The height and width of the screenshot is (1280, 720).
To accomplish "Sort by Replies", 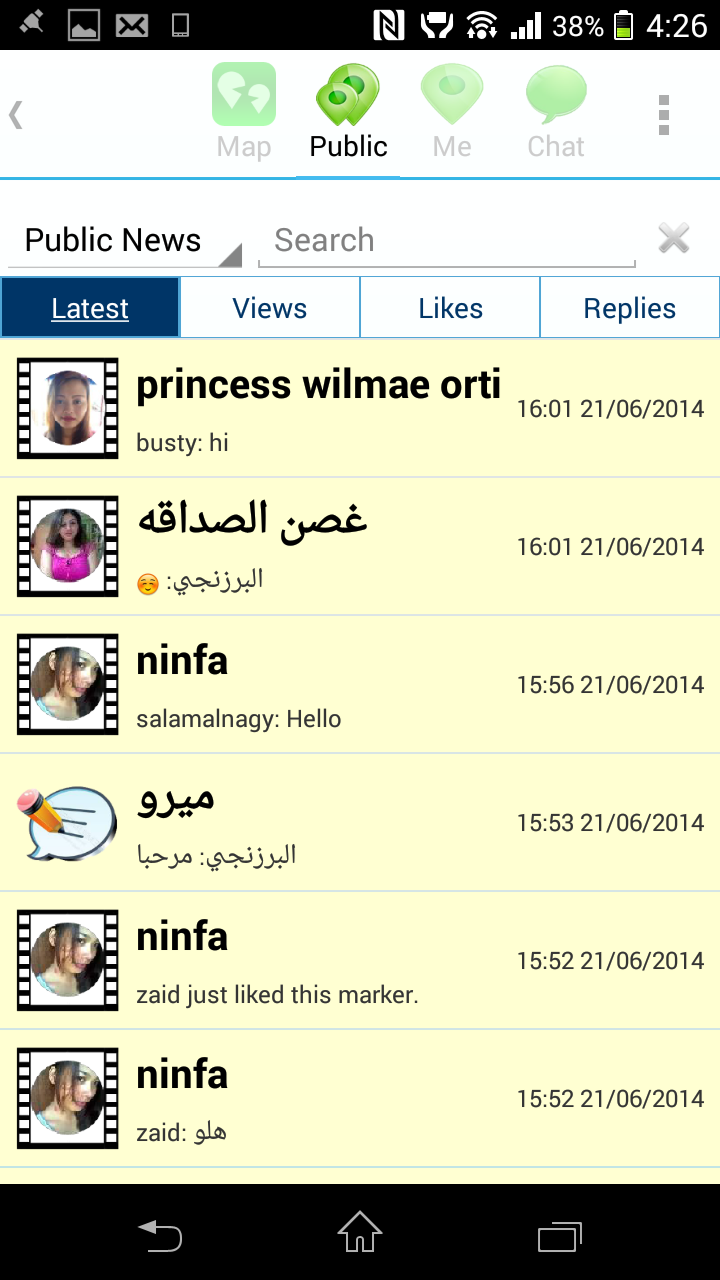I will tap(630, 308).
